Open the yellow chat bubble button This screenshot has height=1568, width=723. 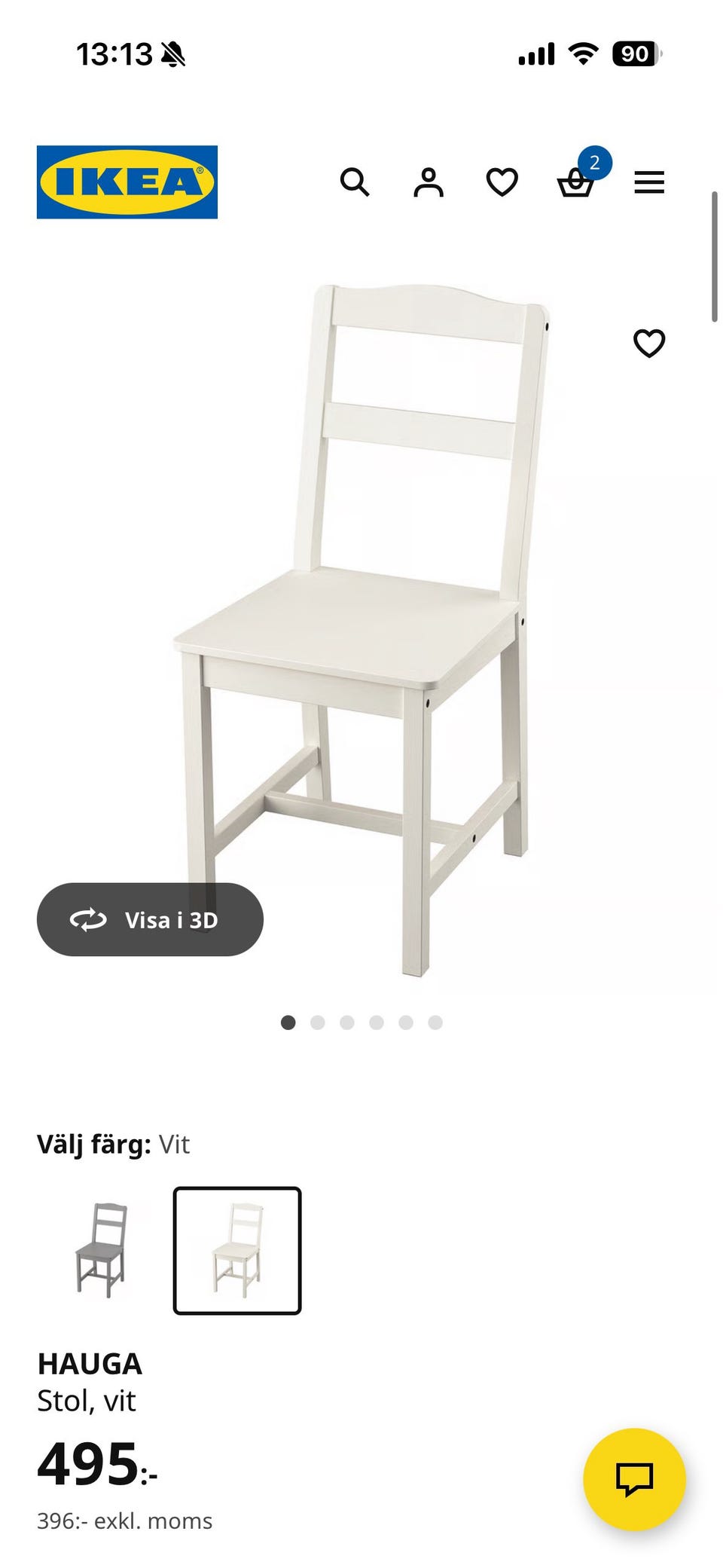[x=634, y=1478]
